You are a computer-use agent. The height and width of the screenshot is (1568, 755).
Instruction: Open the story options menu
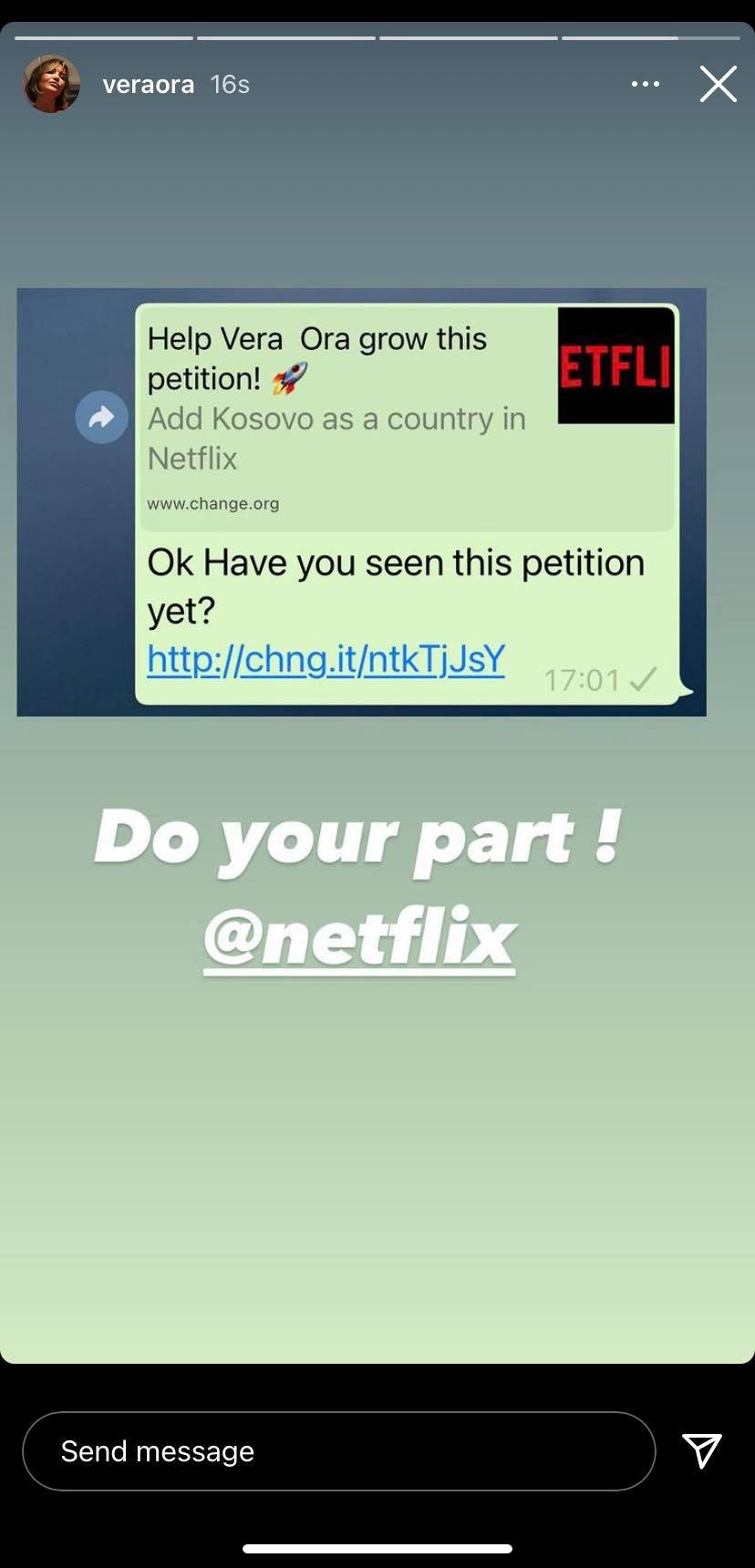pyautogui.click(x=645, y=84)
